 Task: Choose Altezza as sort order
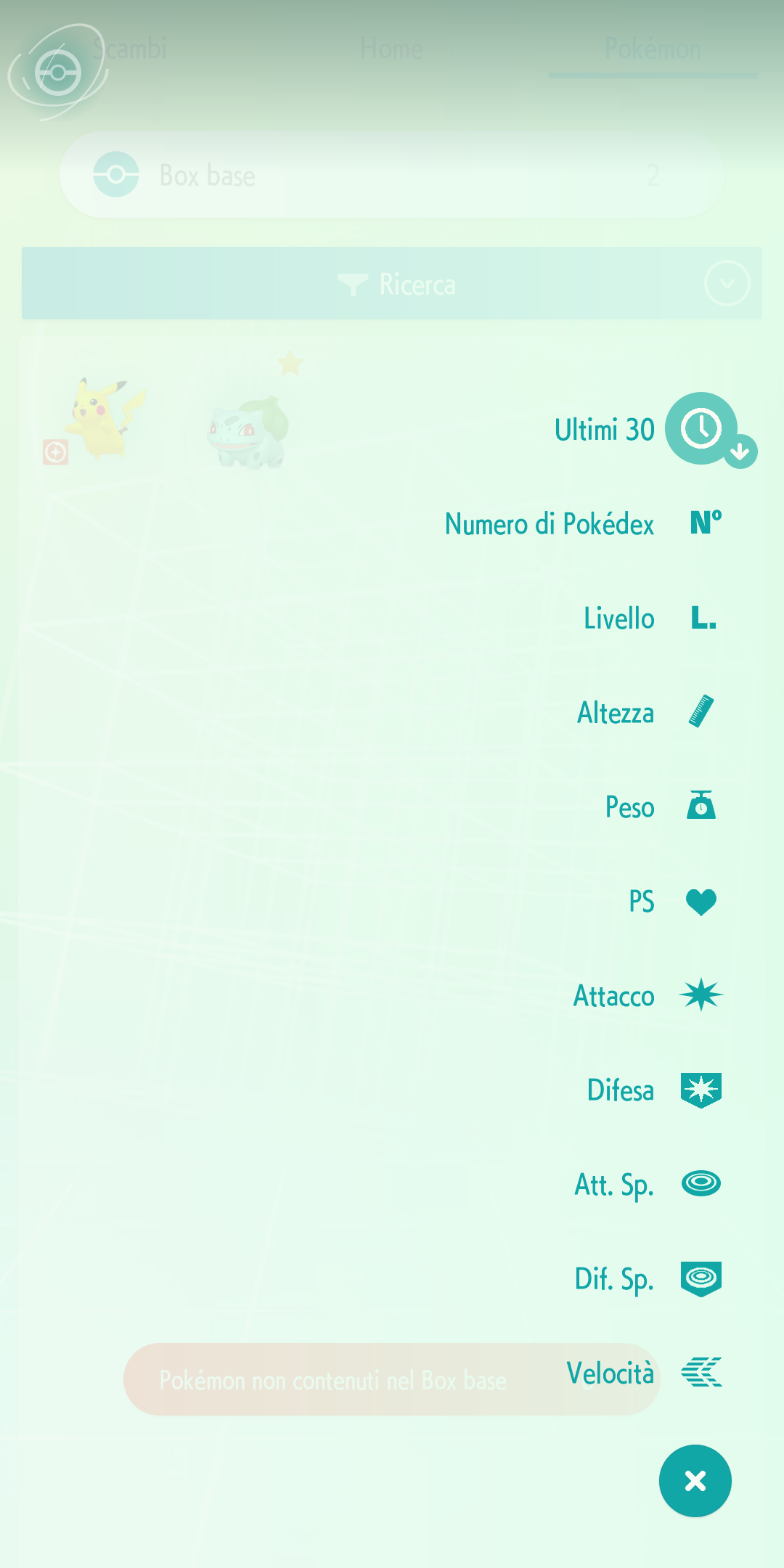pyautogui.click(x=647, y=712)
